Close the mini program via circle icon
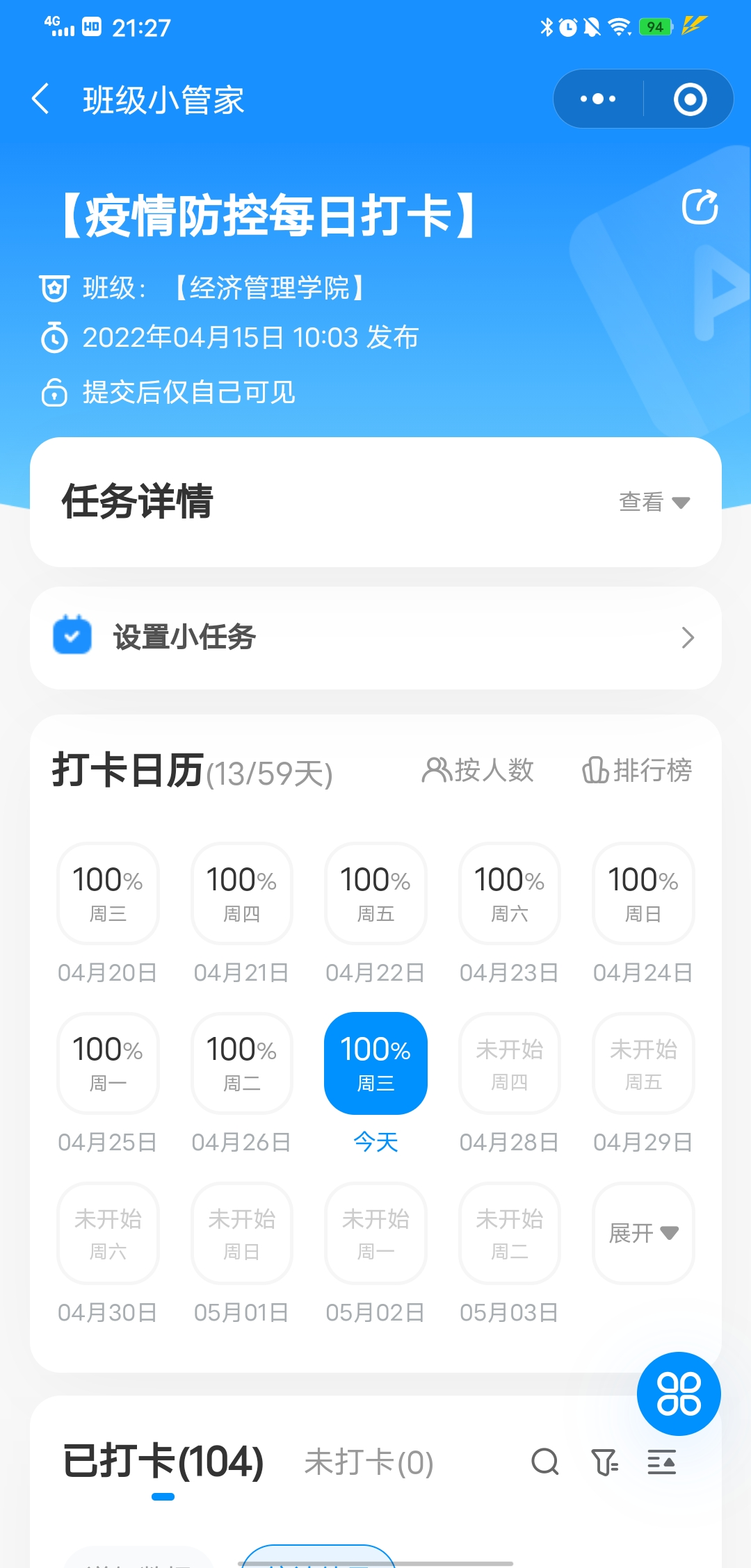Screen dimensions: 751x1568 (690, 99)
